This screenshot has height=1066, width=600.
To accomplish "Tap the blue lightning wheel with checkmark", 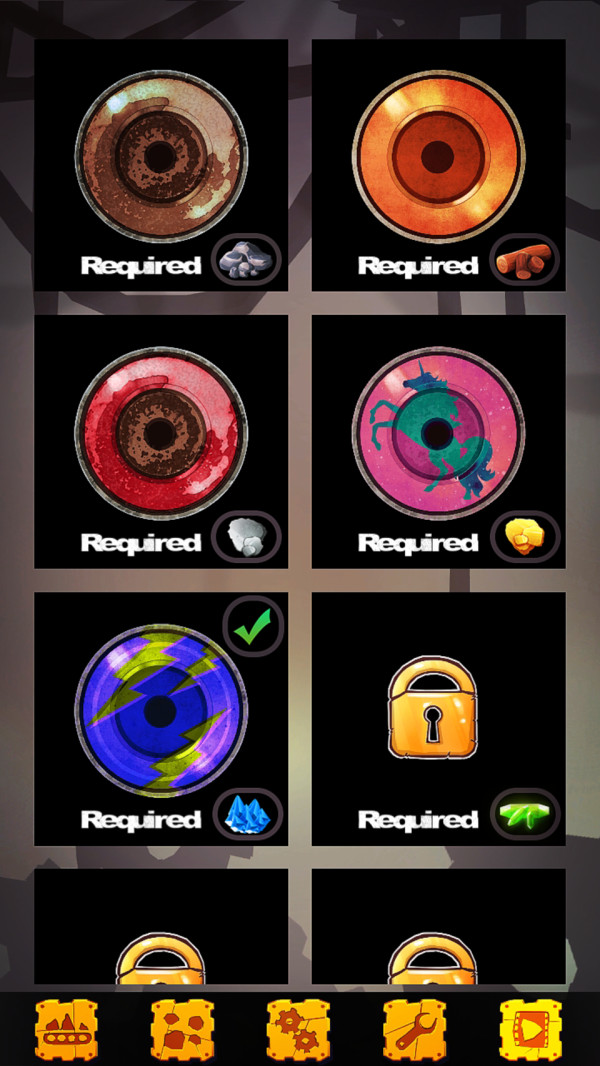I will pos(161,719).
